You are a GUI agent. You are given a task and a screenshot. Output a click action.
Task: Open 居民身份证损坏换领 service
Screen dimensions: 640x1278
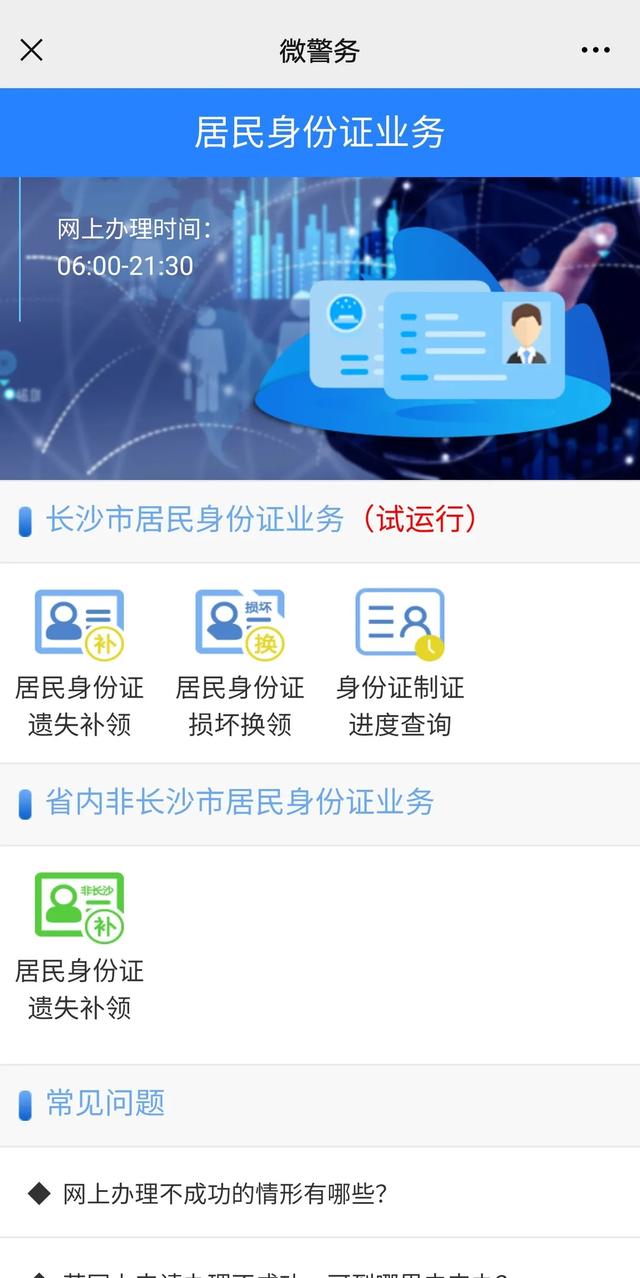click(240, 662)
